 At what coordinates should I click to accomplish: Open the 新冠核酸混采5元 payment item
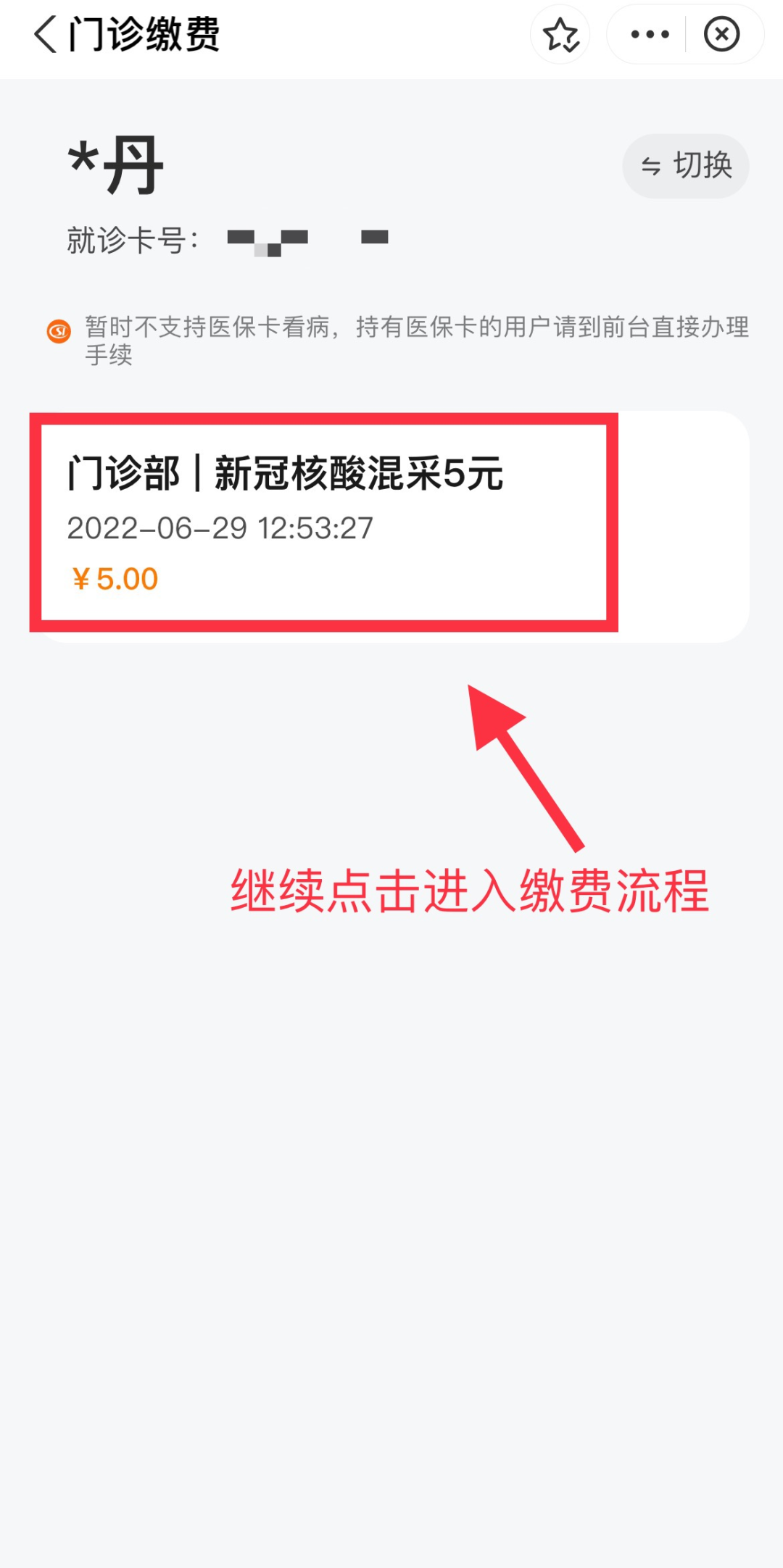point(390,527)
